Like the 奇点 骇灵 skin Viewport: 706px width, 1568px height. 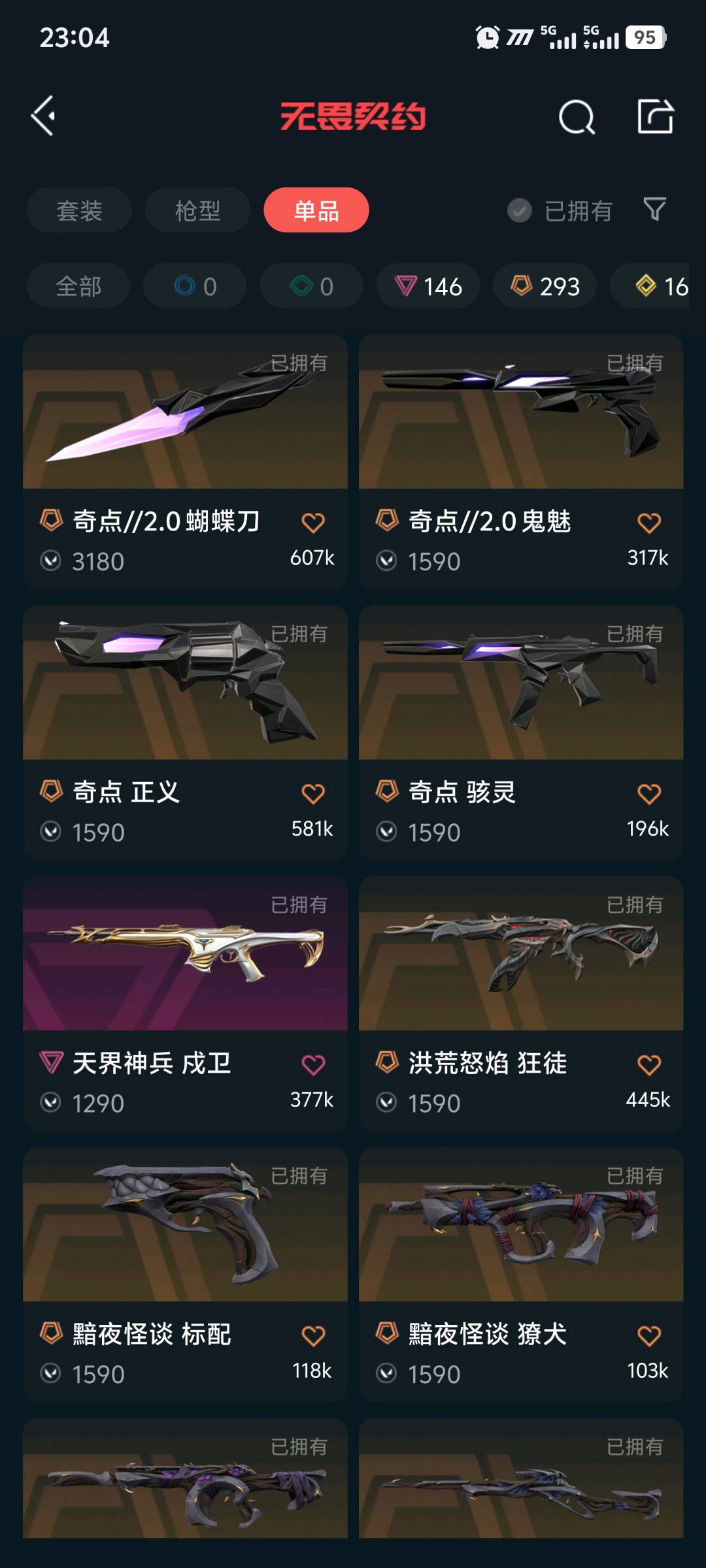[648, 794]
